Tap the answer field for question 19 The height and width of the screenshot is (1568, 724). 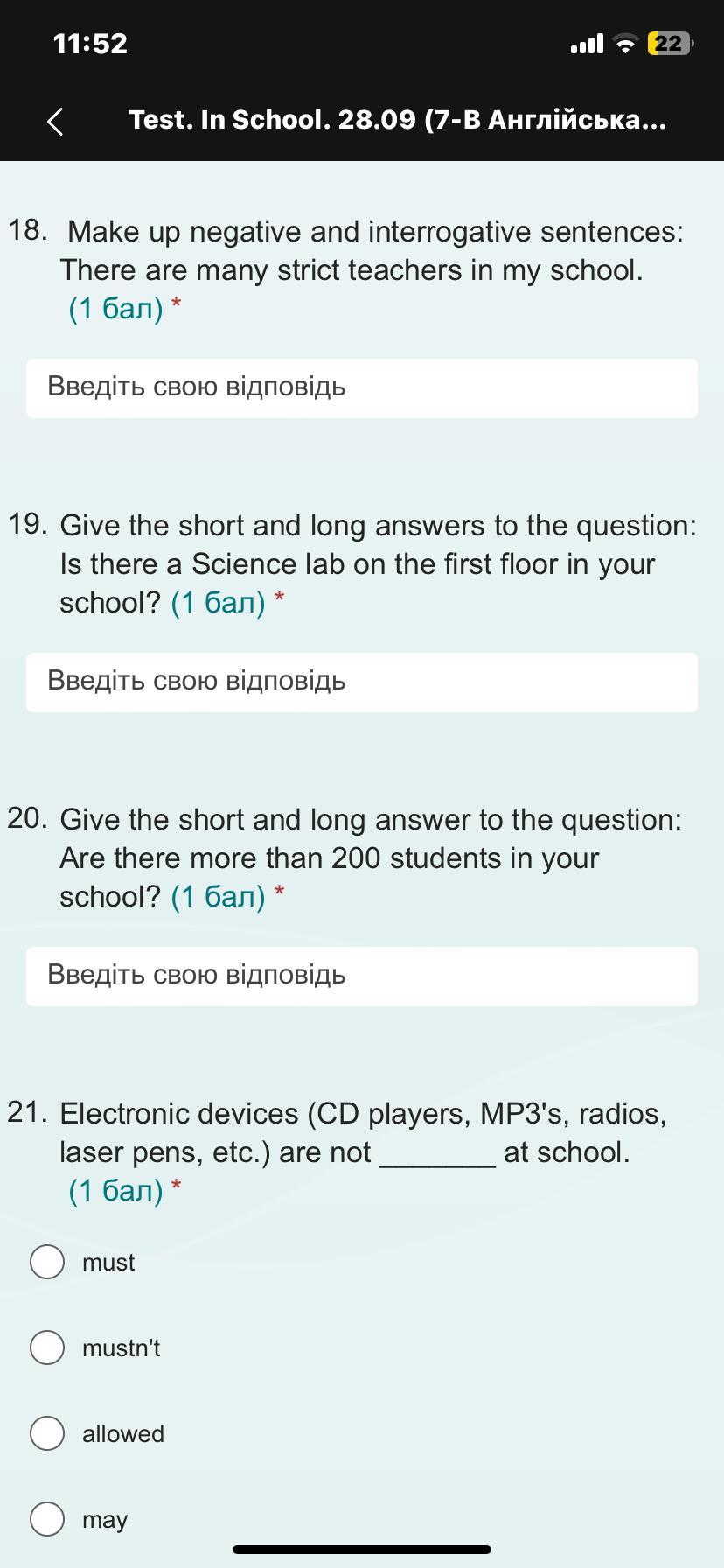[x=362, y=682]
